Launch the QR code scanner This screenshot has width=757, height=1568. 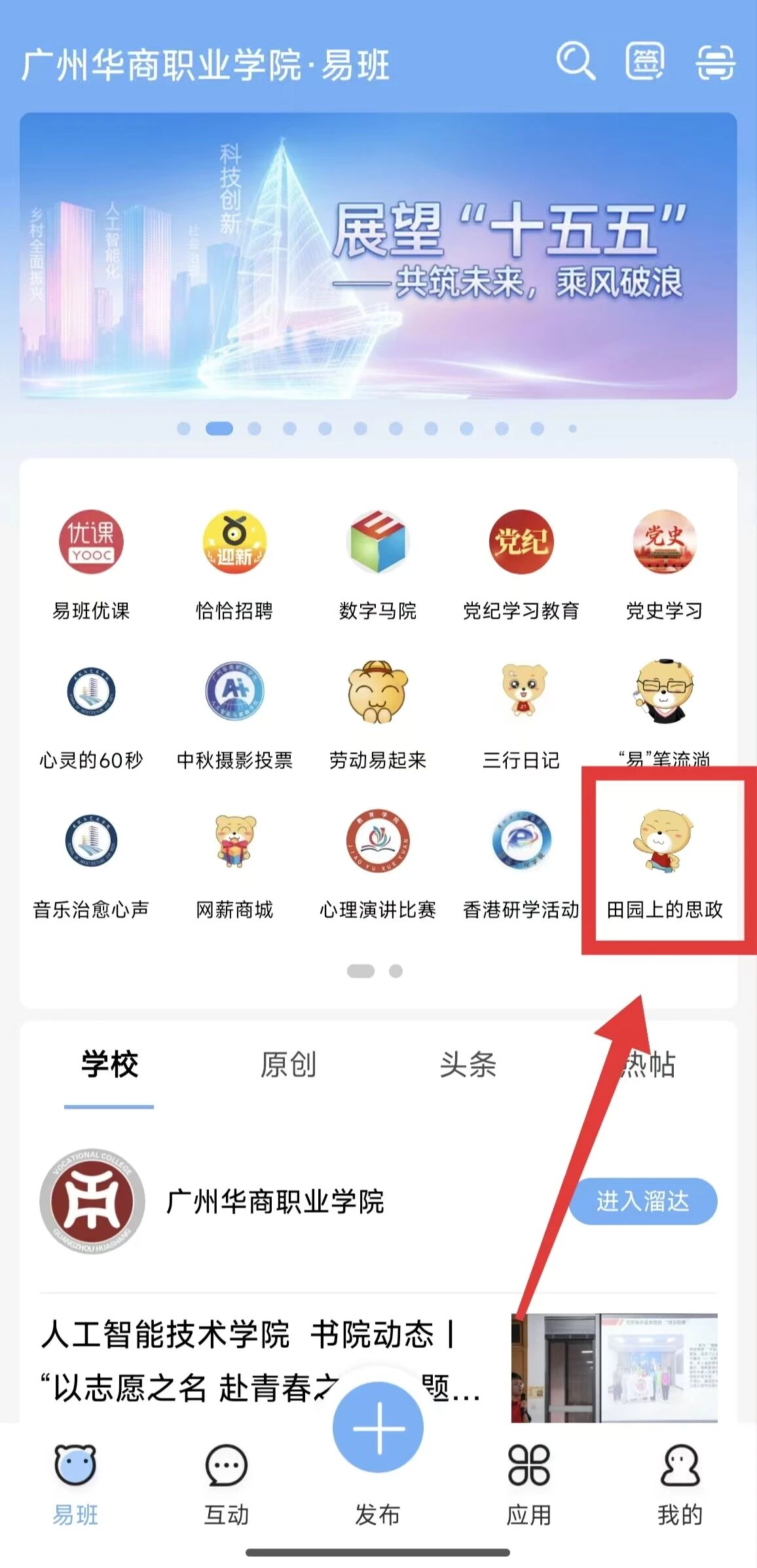coord(714,62)
